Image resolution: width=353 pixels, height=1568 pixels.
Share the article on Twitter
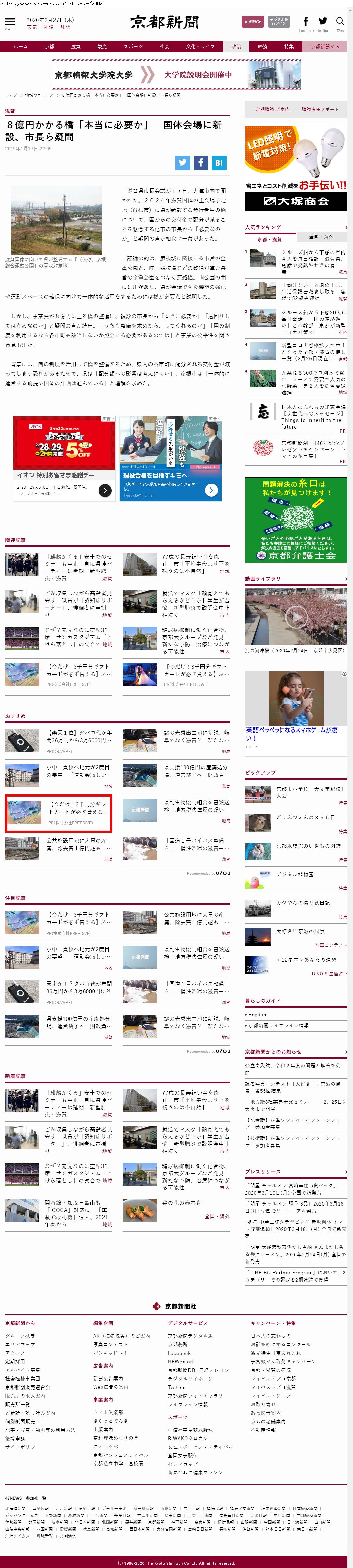183,162
